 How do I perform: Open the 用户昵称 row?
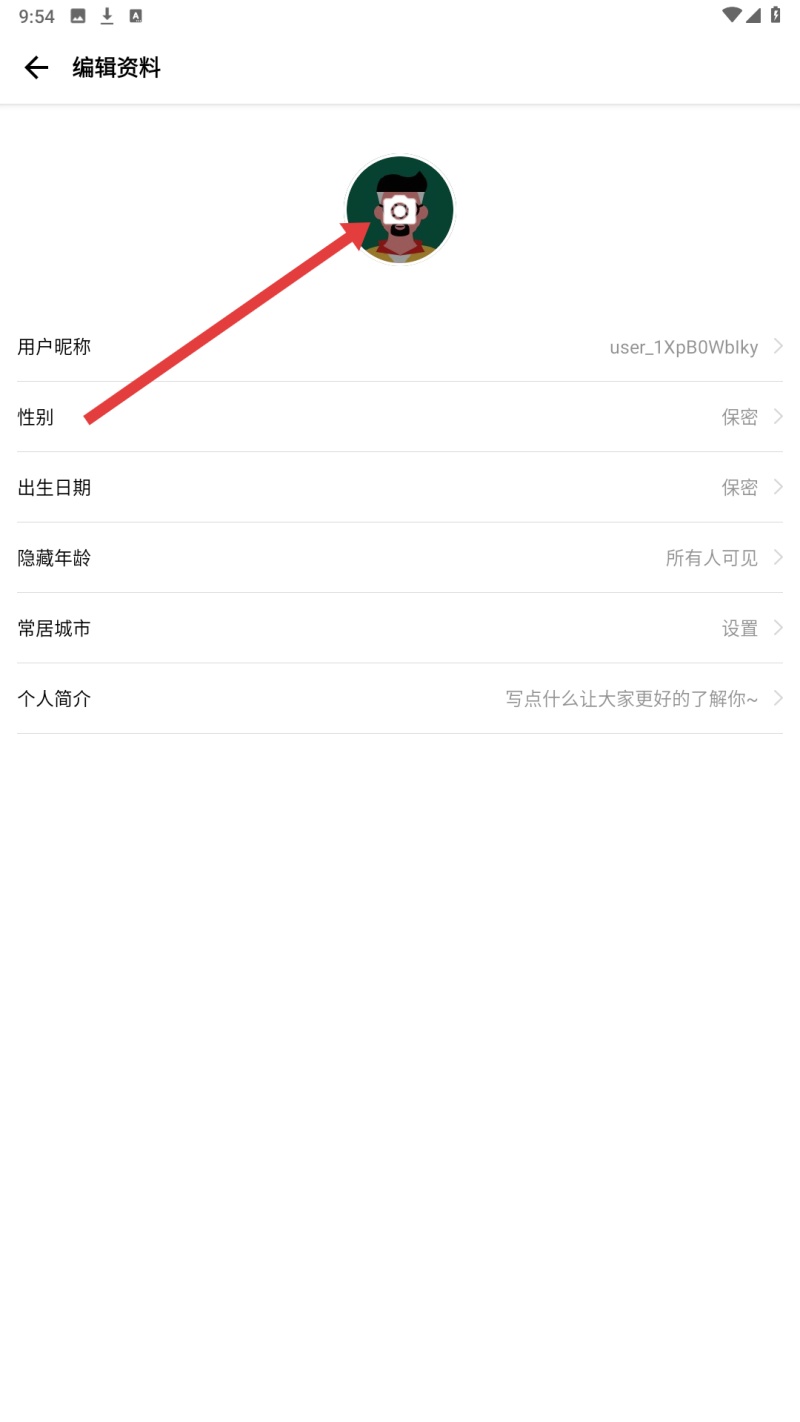click(400, 347)
